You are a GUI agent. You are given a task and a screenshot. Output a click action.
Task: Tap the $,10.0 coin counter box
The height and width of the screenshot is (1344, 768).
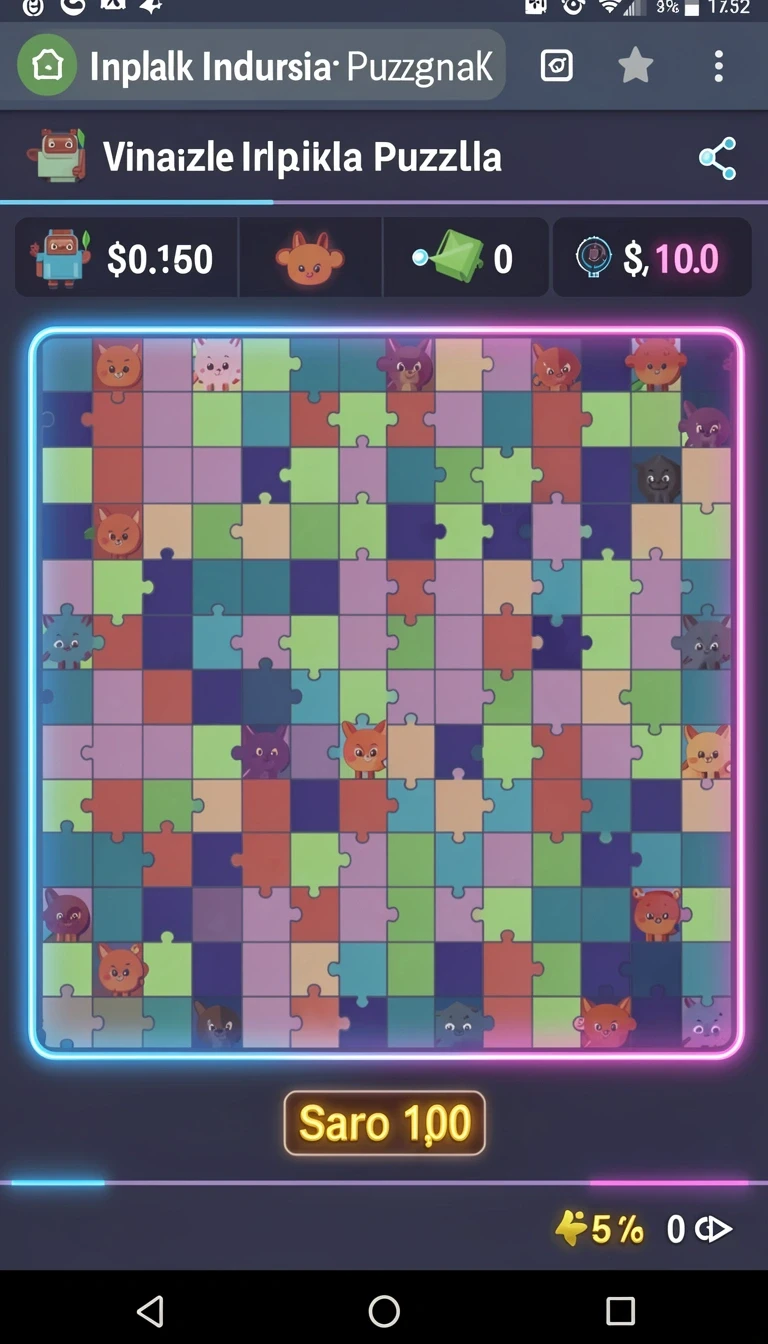click(652, 258)
